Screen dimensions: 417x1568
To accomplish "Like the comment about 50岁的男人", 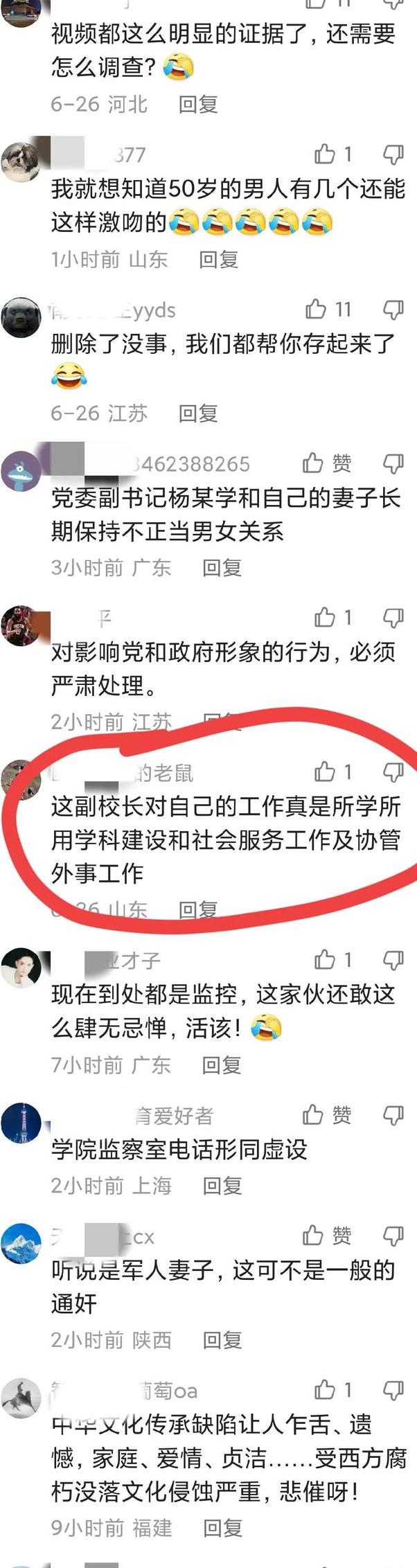I will [325, 154].
